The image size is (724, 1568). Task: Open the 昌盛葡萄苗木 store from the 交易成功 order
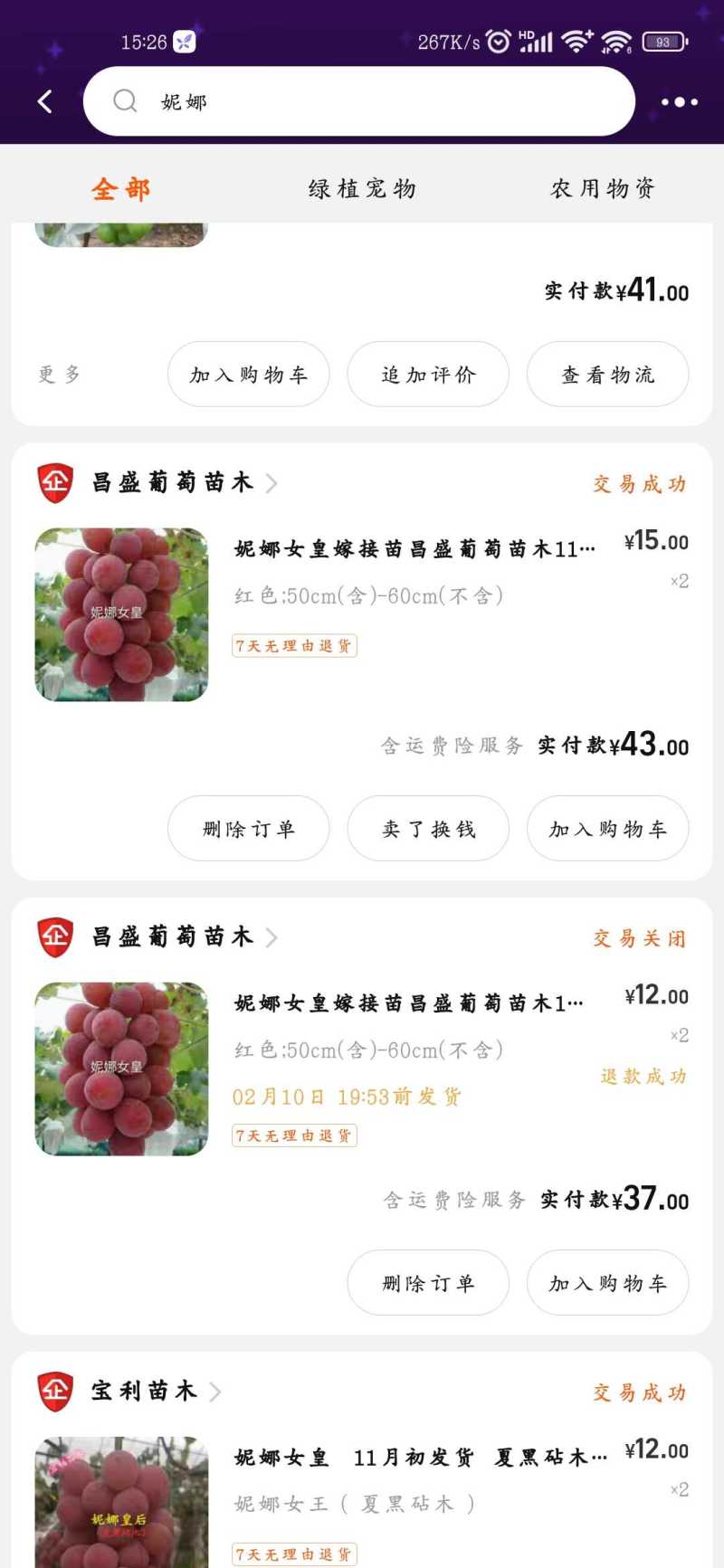tap(172, 482)
